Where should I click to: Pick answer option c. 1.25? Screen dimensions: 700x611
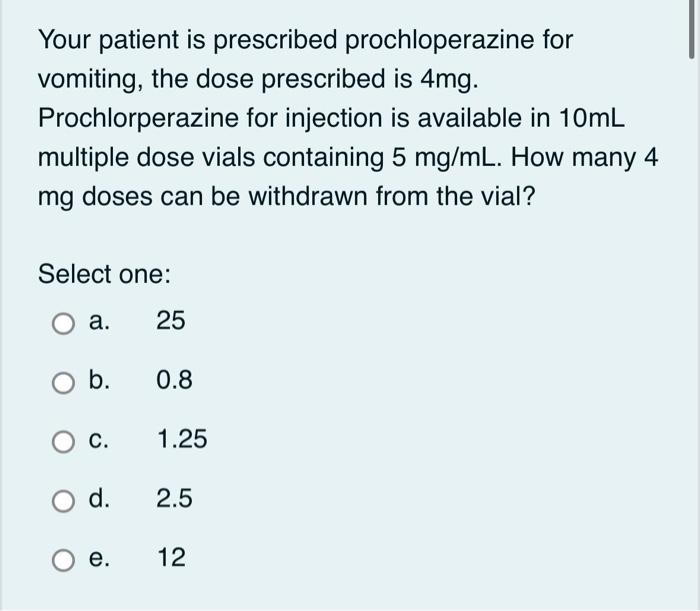[x=64, y=440]
